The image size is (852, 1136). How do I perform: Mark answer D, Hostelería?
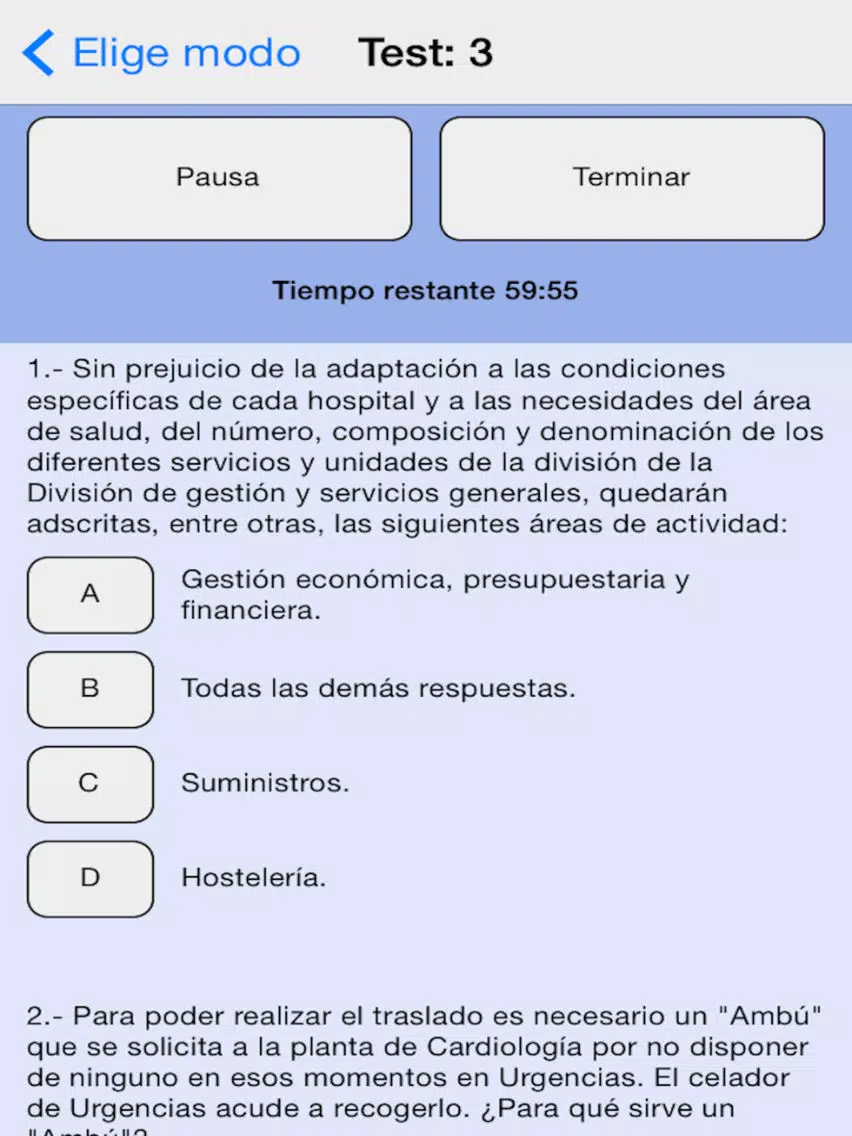pyautogui.click(x=91, y=879)
